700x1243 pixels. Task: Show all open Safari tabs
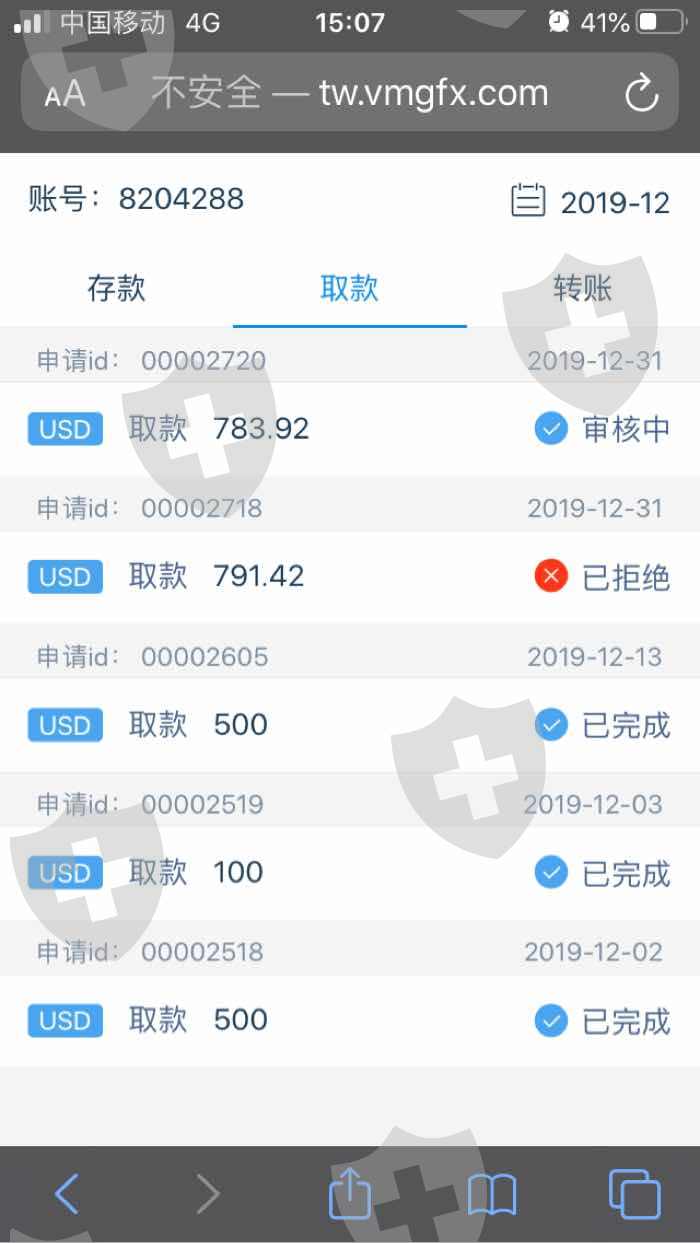634,1193
